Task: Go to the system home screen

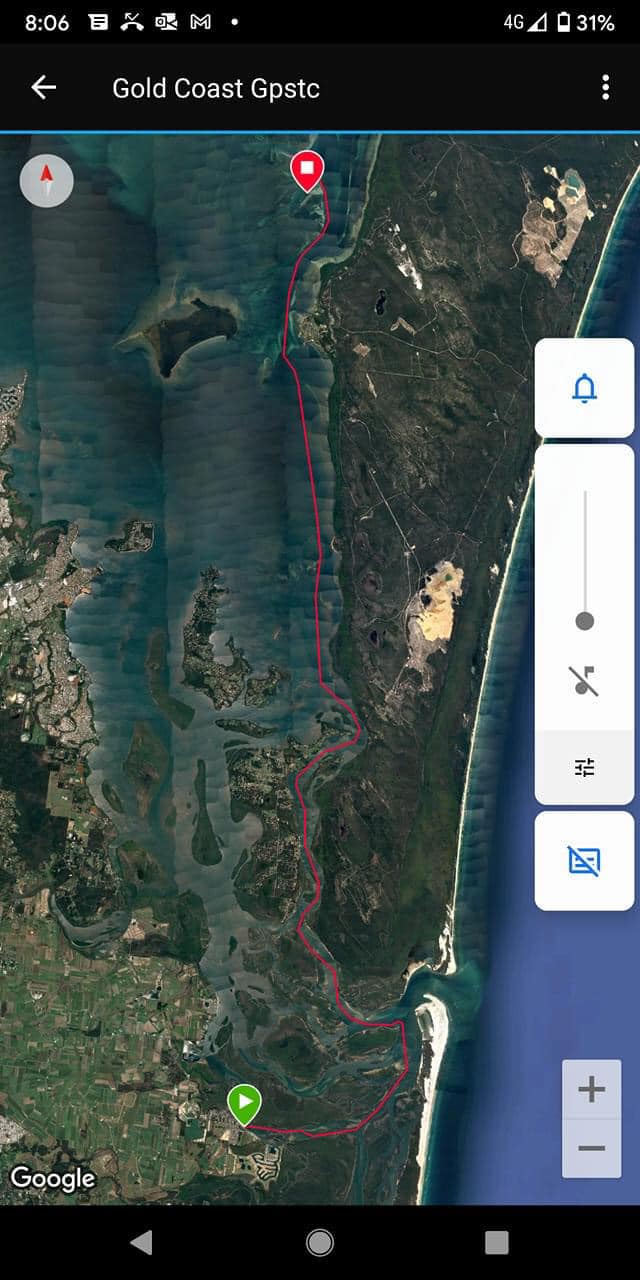Action: click(320, 1242)
